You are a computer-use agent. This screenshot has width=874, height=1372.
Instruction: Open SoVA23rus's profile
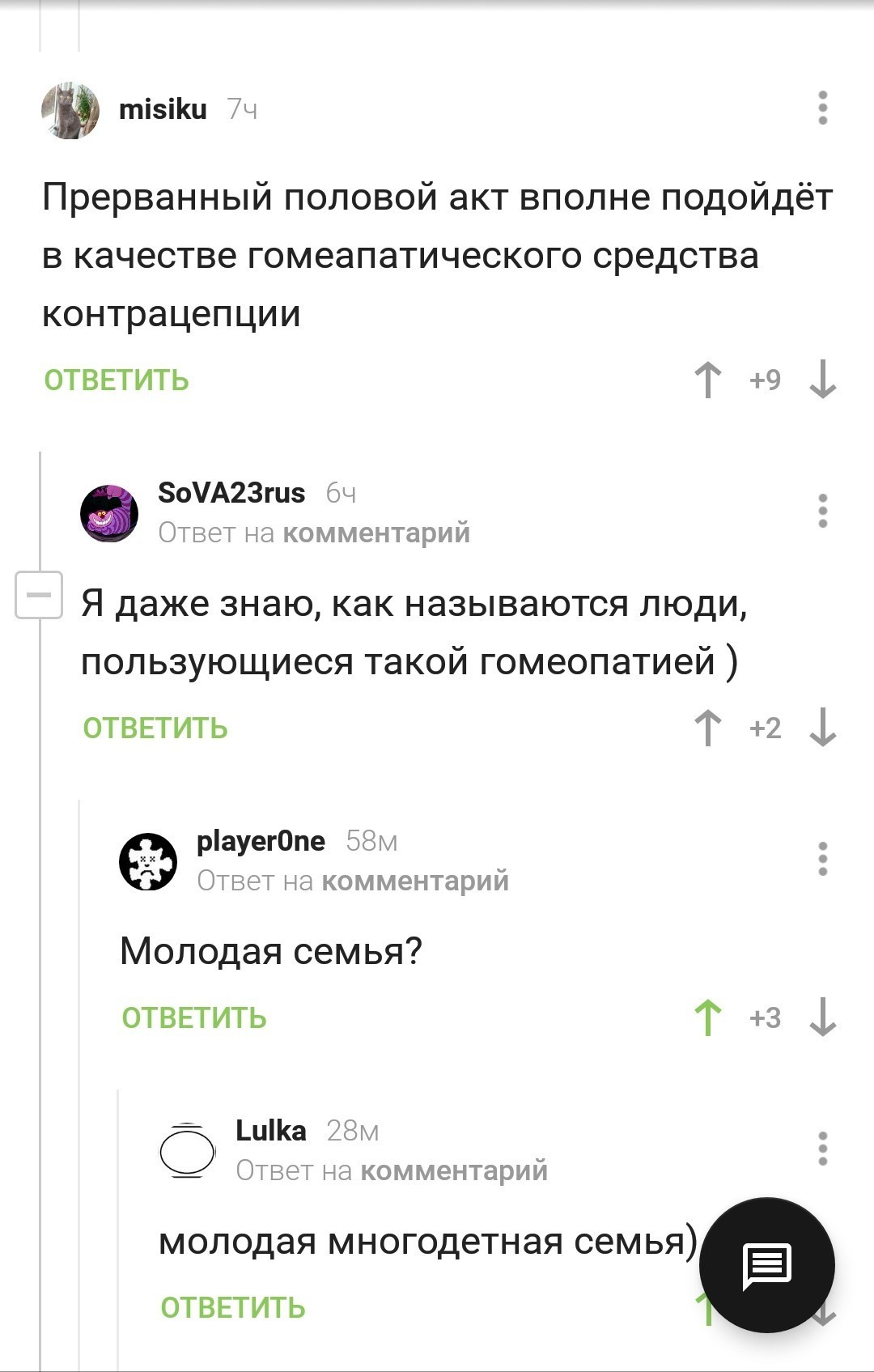[231, 492]
